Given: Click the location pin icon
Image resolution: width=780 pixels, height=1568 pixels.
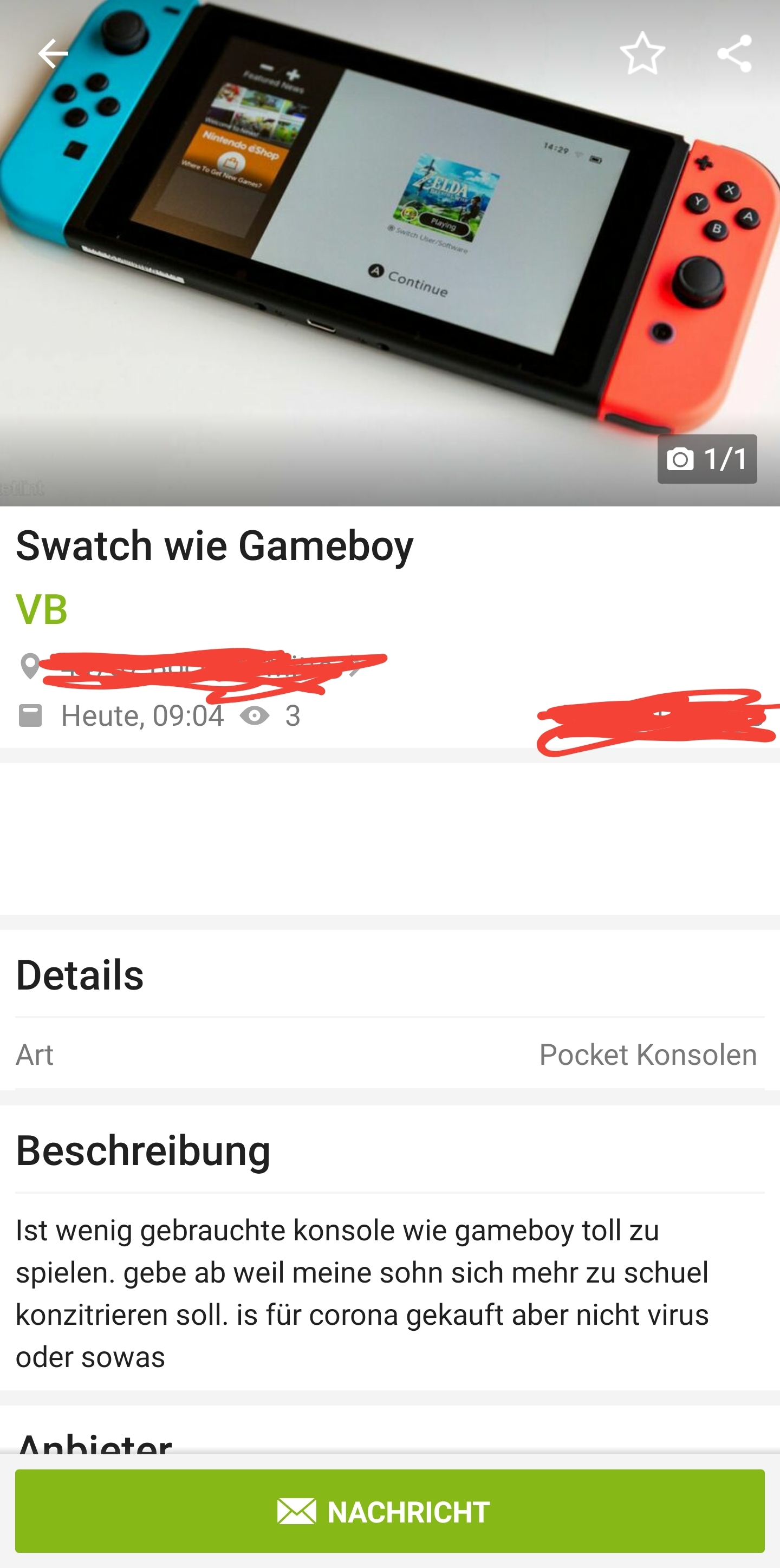Looking at the screenshot, I should (29, 667).
